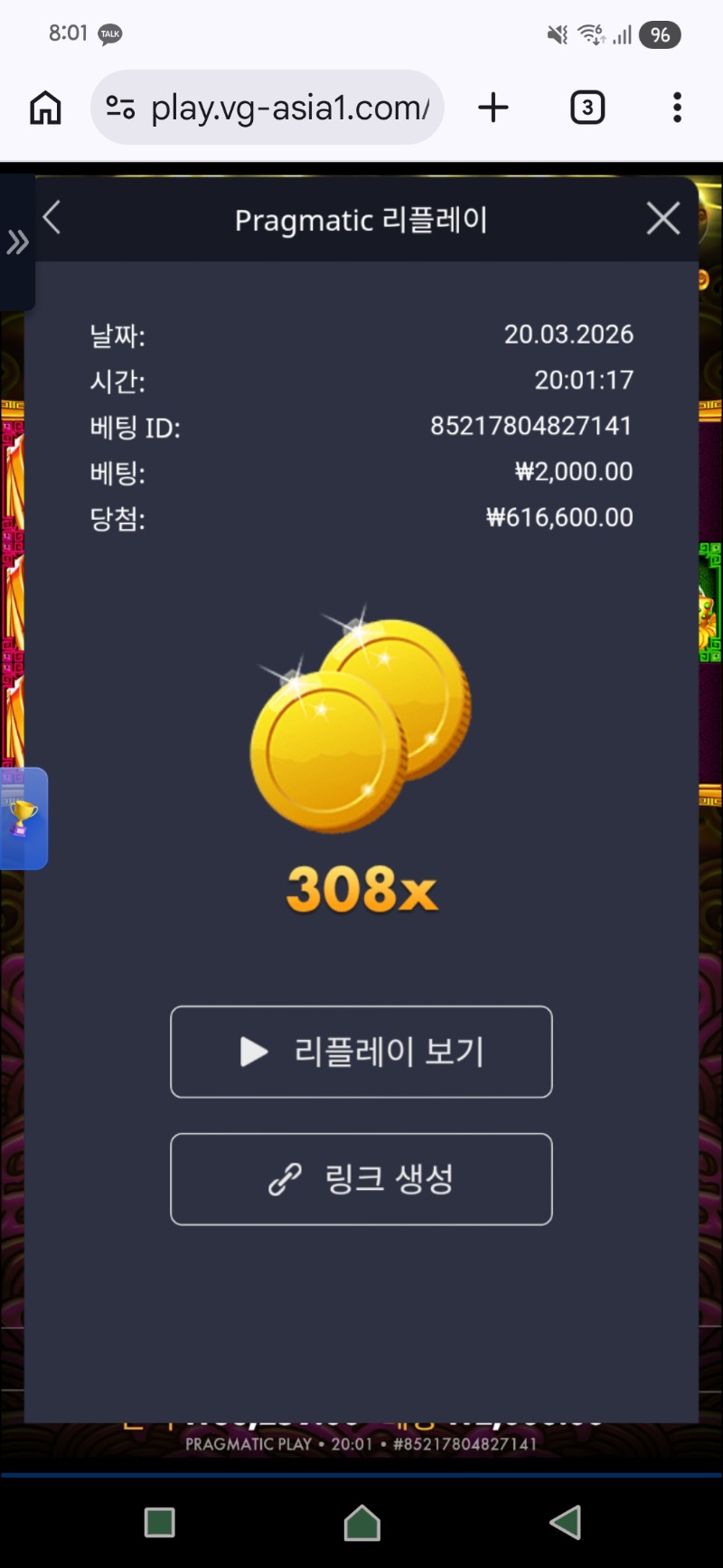Go back in the Pragmatic replay panel
723x1568 pixels.
click(52, 218)
